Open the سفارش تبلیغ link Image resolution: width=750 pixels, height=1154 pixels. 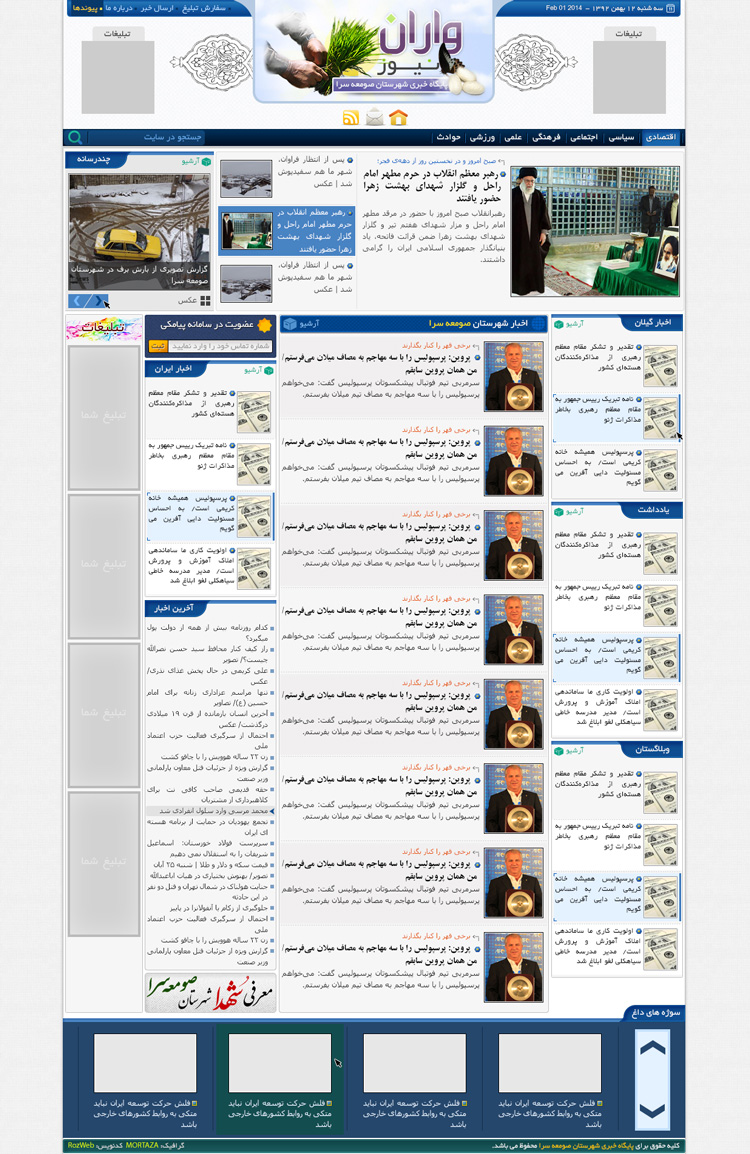[205, 8]
